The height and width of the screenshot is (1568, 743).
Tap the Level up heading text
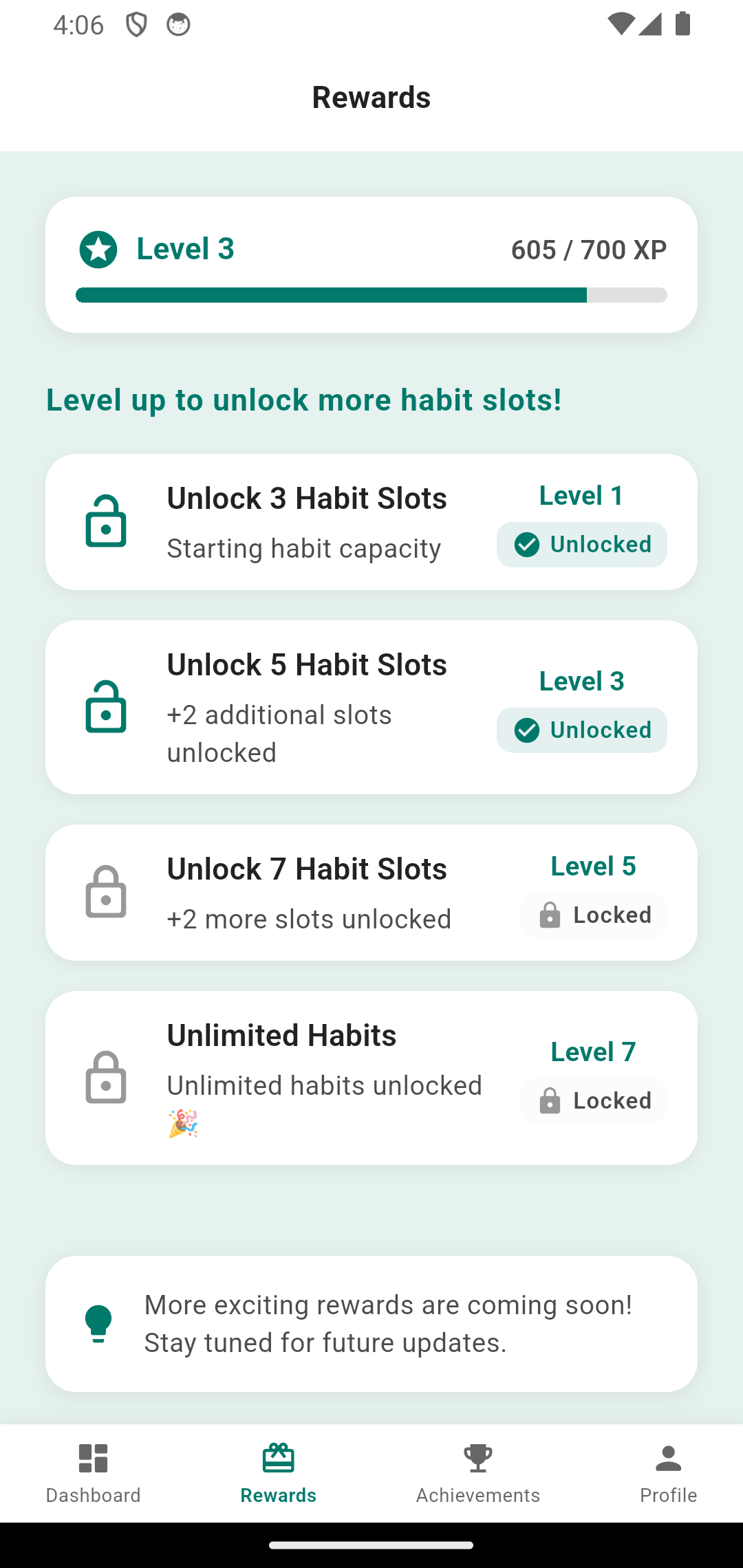(x=304, y=400)
